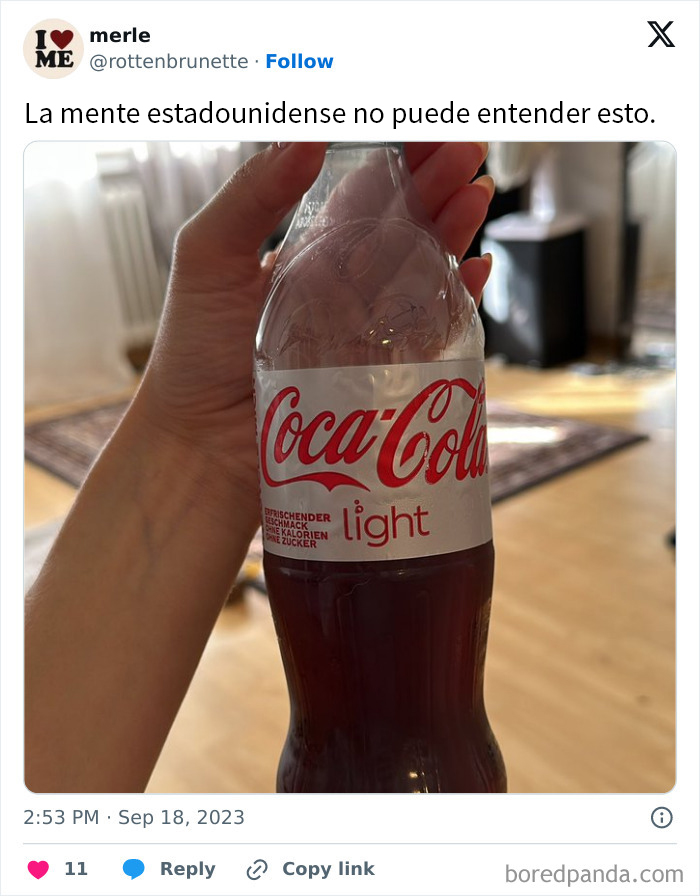The height and width of the screenshot is (896, 700).
Task: Copy link to this tweet
Action: (311, 869)
